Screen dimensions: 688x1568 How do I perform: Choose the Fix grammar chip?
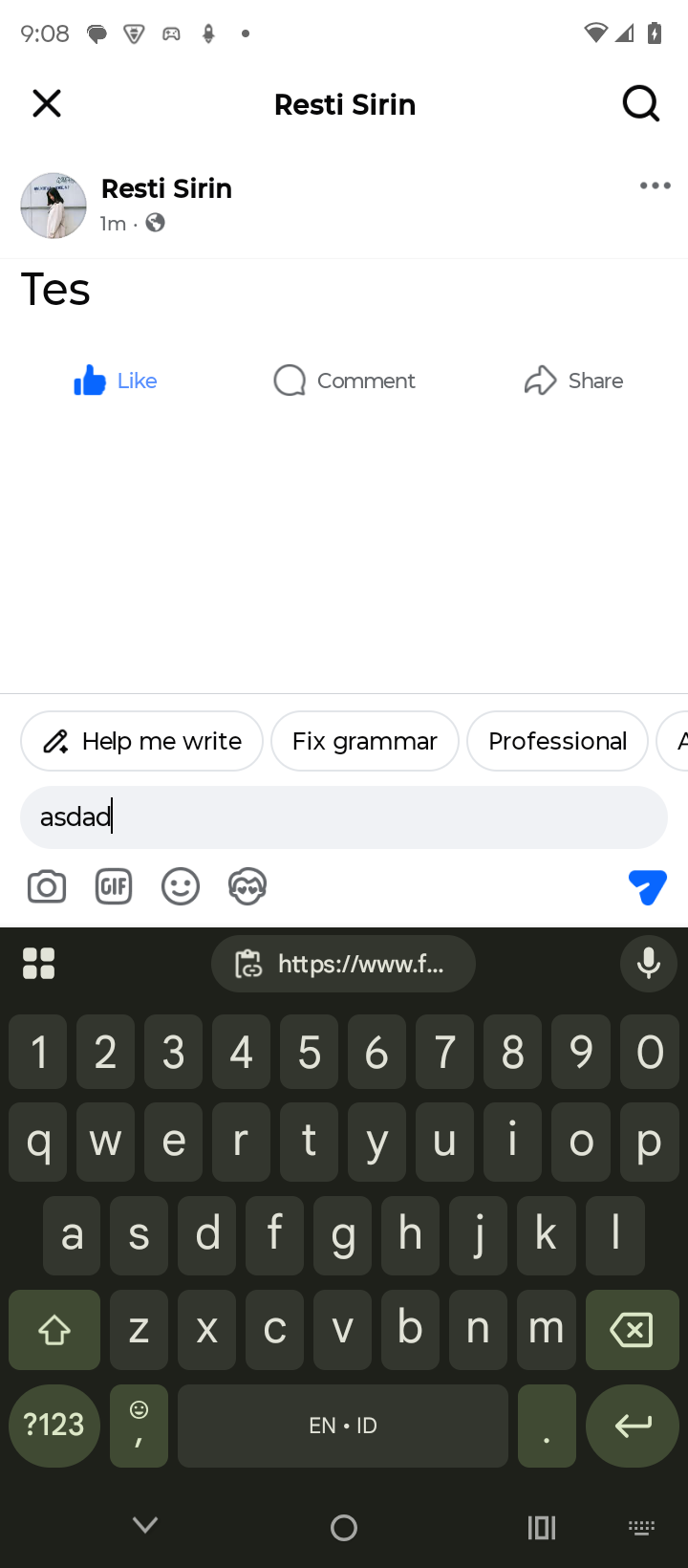pos(364,741)
